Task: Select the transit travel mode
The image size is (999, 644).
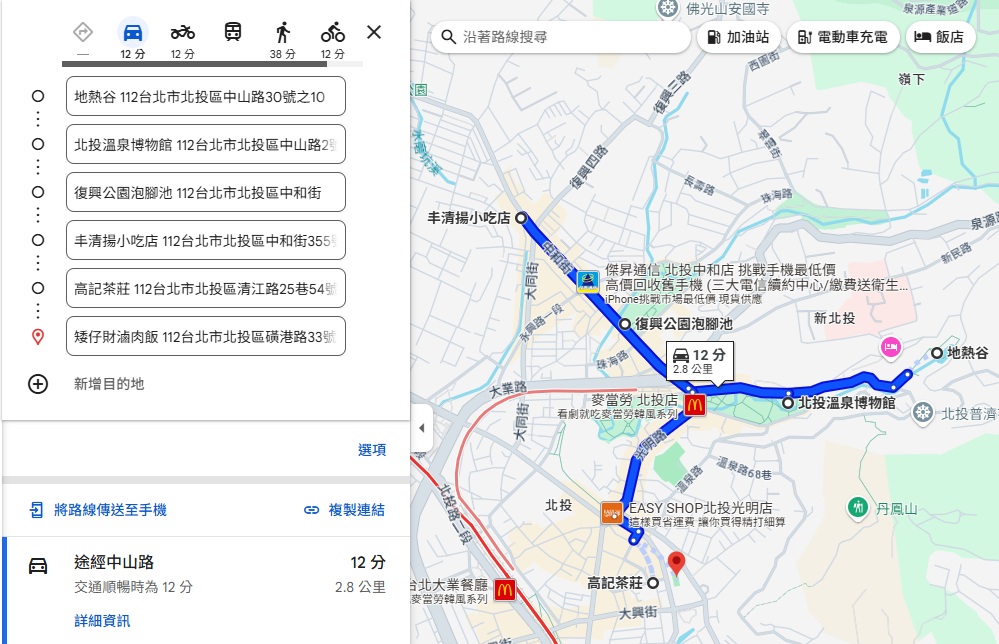Action: click(232, 32)
